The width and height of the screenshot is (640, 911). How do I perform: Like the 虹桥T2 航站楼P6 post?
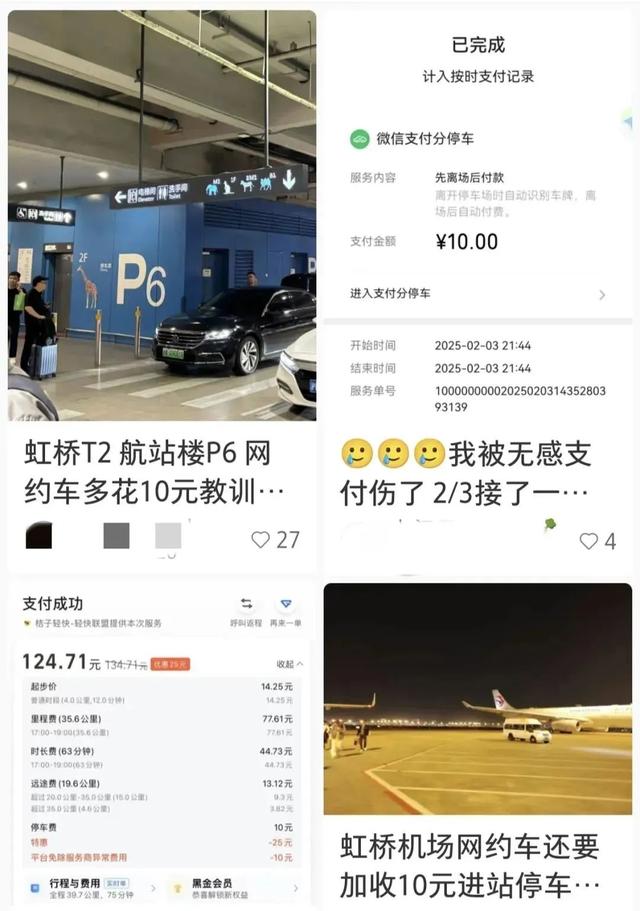(261, 540)
